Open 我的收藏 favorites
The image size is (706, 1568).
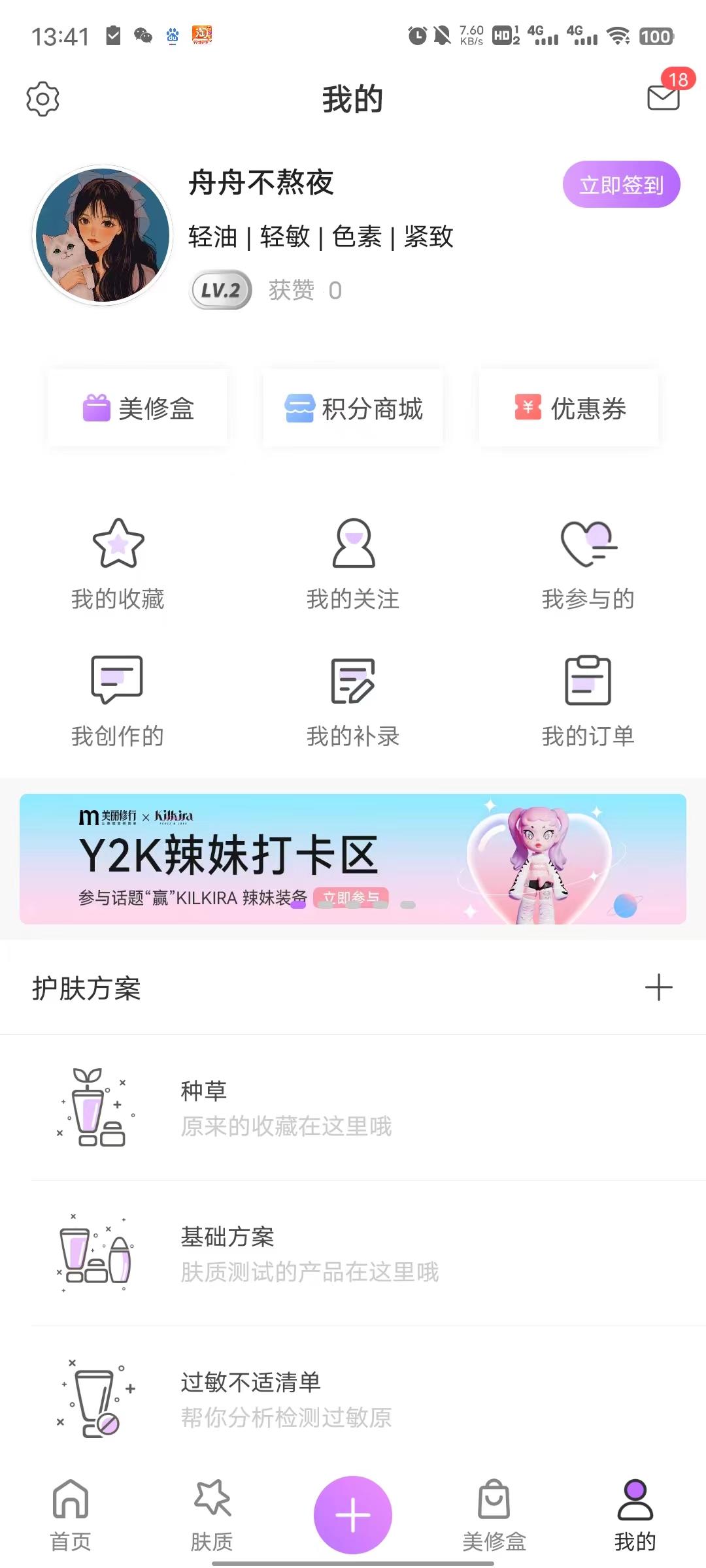118,563
